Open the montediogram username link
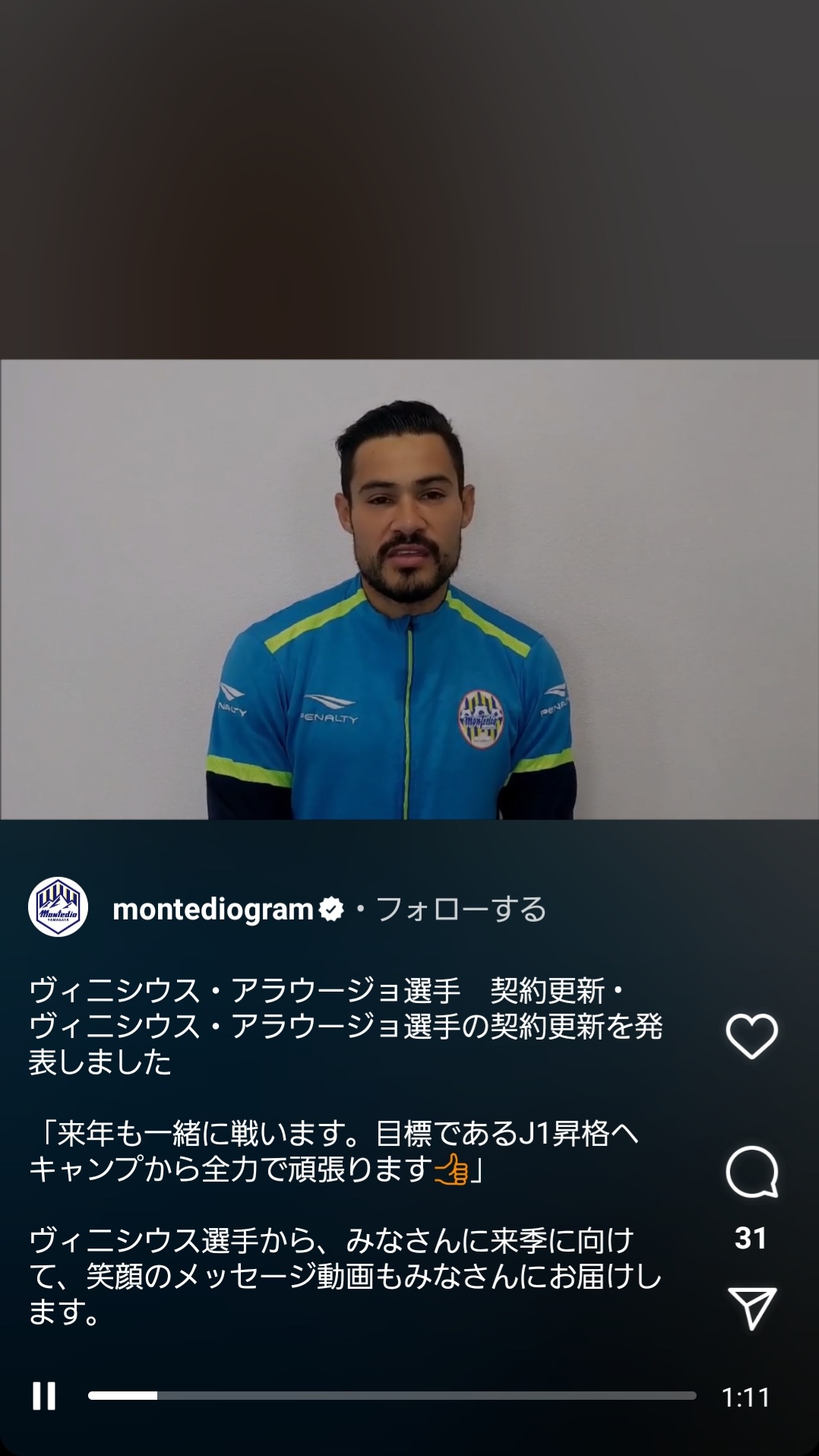Viewport: 819px width, 1456px height. (213, 910)
